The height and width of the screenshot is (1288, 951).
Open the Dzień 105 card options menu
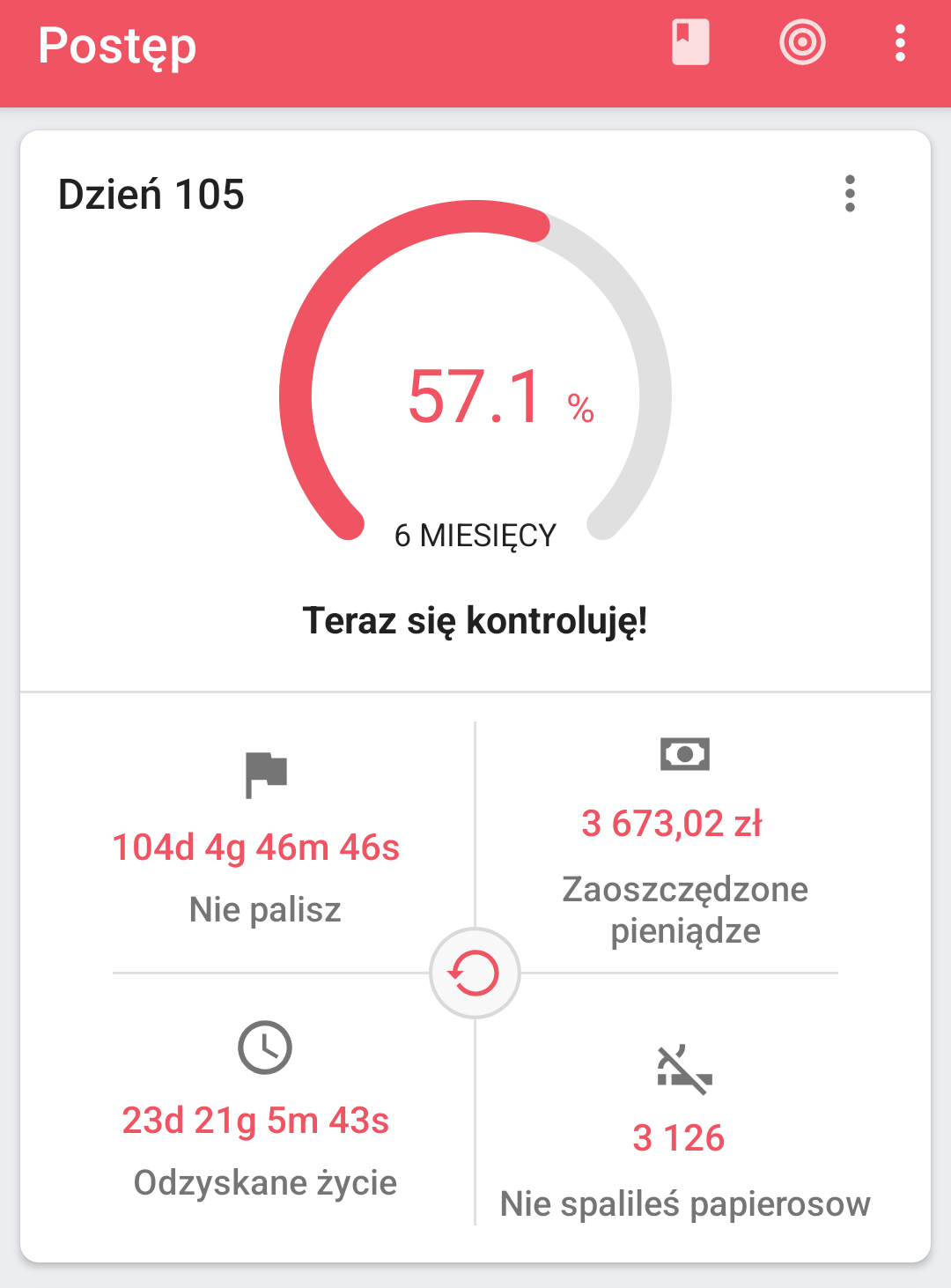(850, 194)
